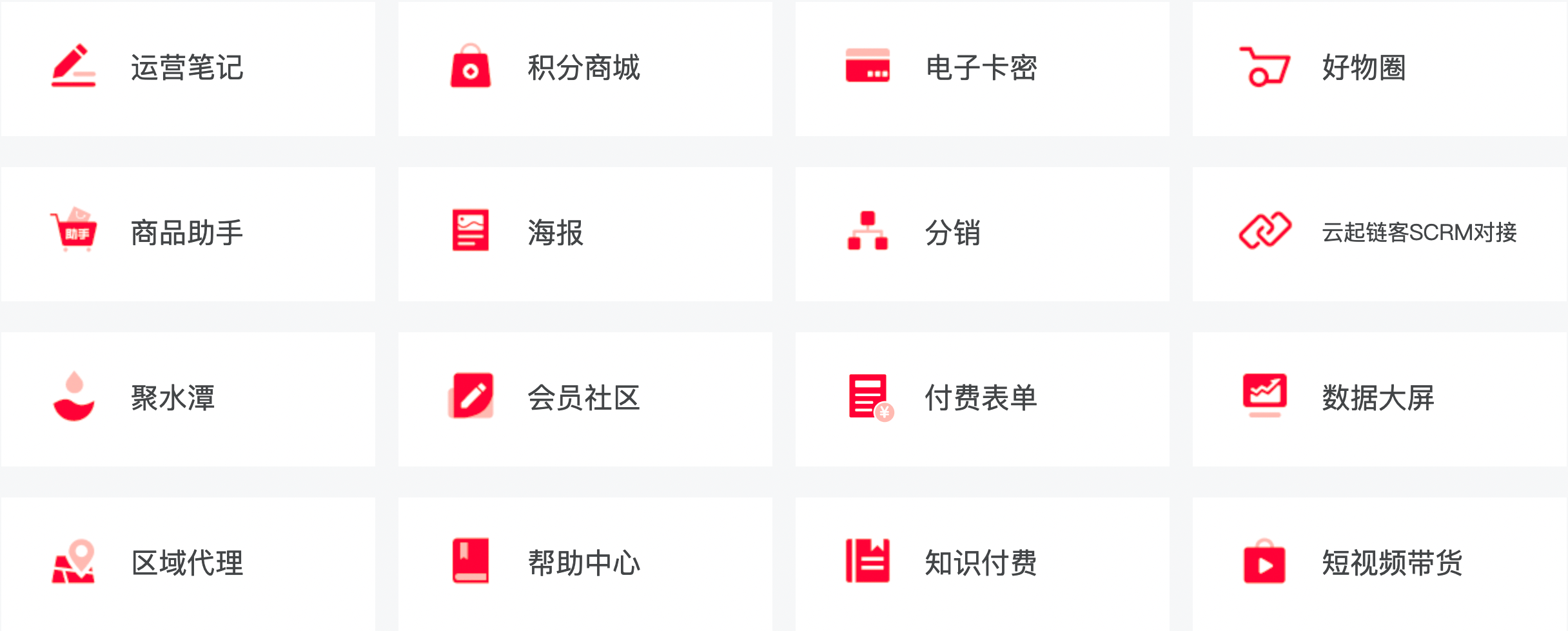Launch 商品助手 product assistant
Screen dimensions: 1568x631
tap(187, 233)
